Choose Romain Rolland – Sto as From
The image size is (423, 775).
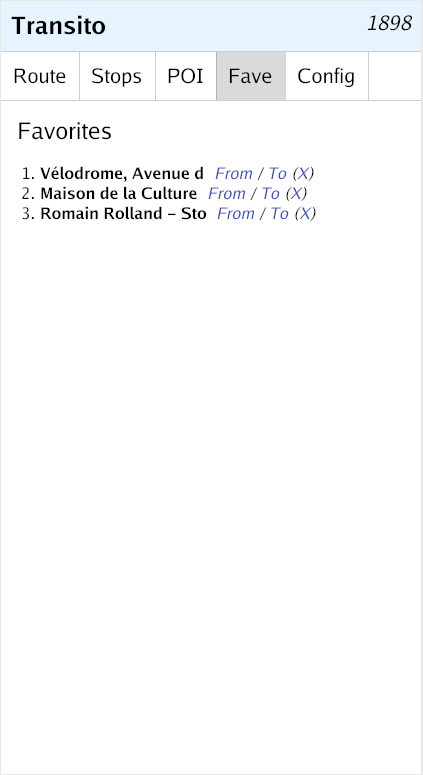[236, 214]
